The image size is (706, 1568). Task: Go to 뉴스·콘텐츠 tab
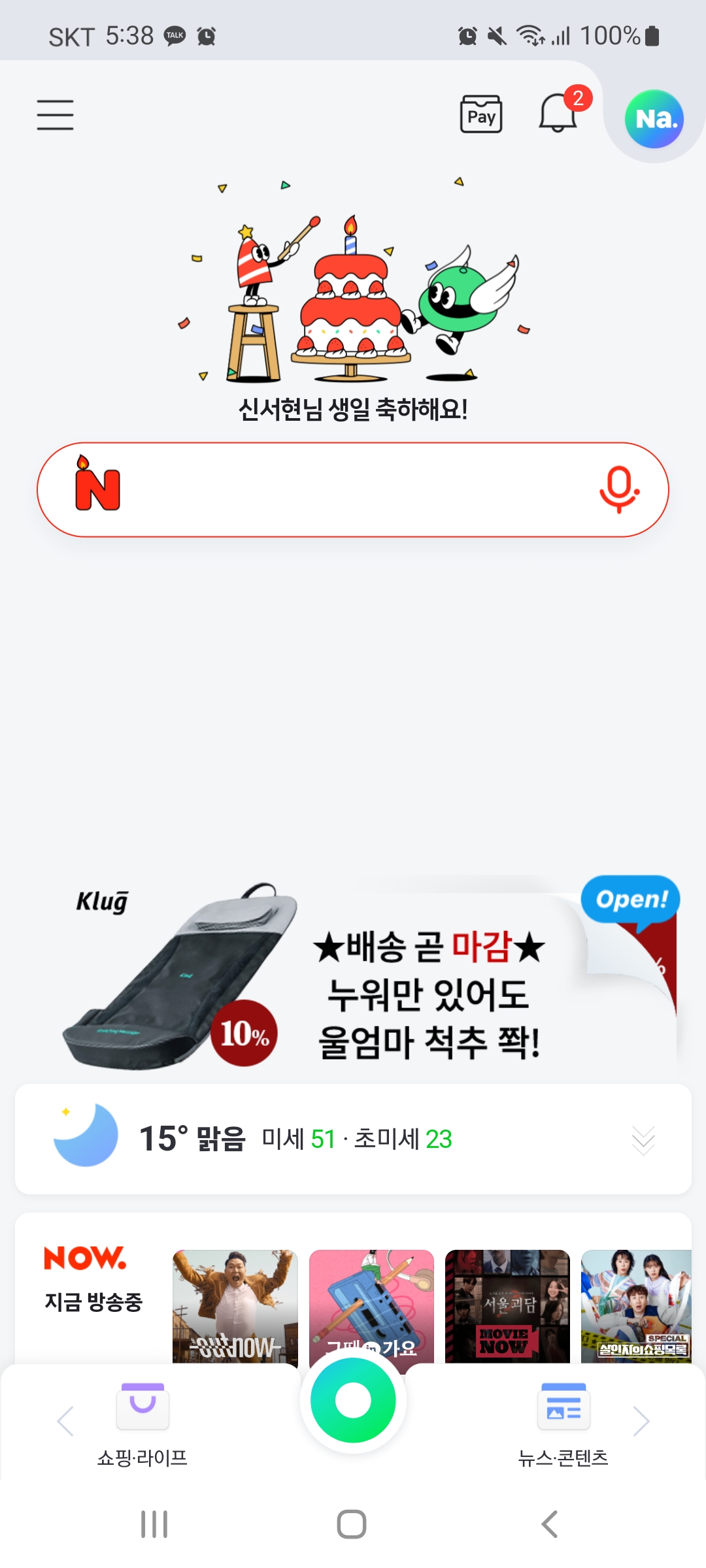[x=563, y=1424]
